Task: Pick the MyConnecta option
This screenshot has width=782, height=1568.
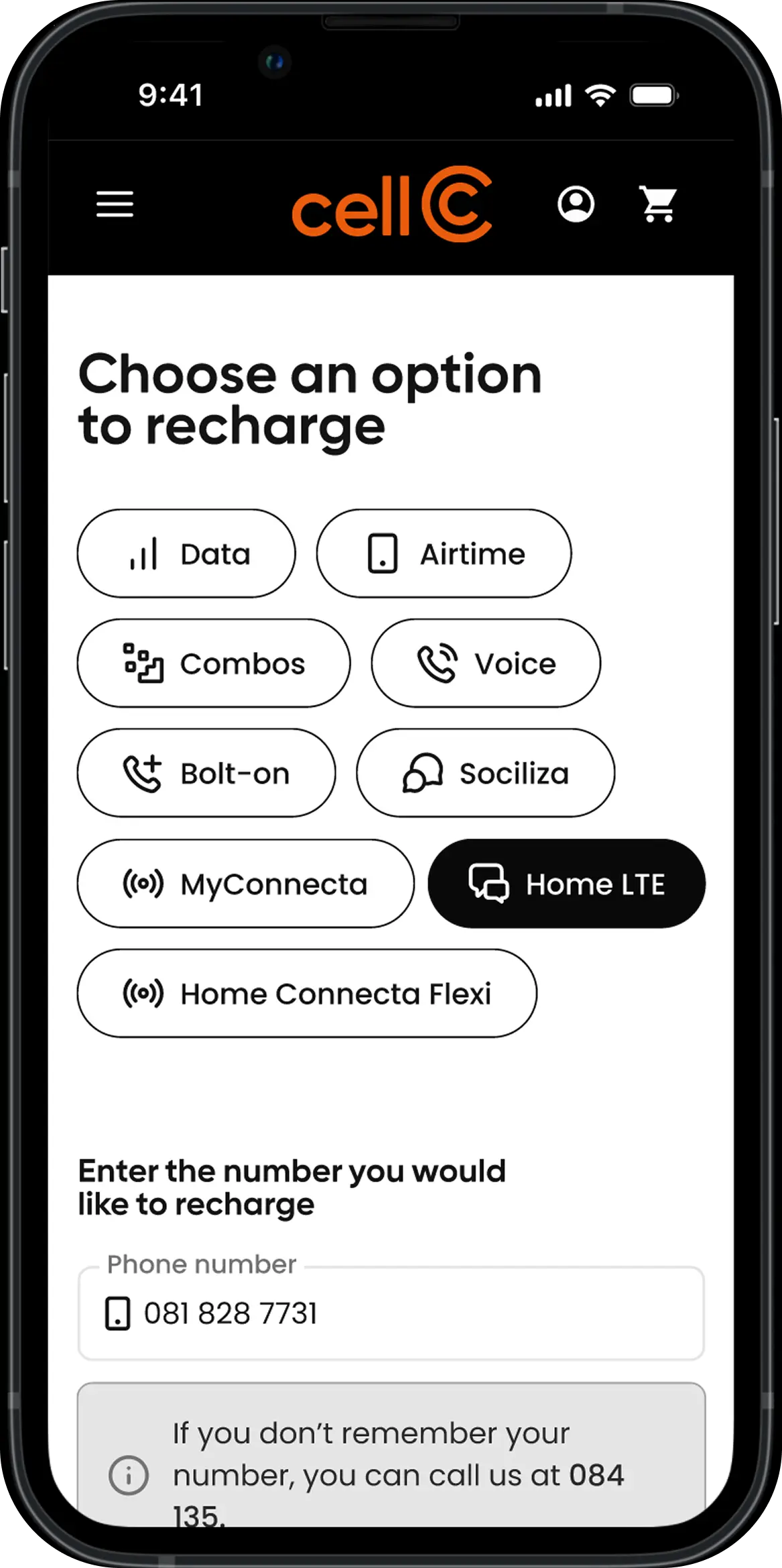Action: point(245,884)
